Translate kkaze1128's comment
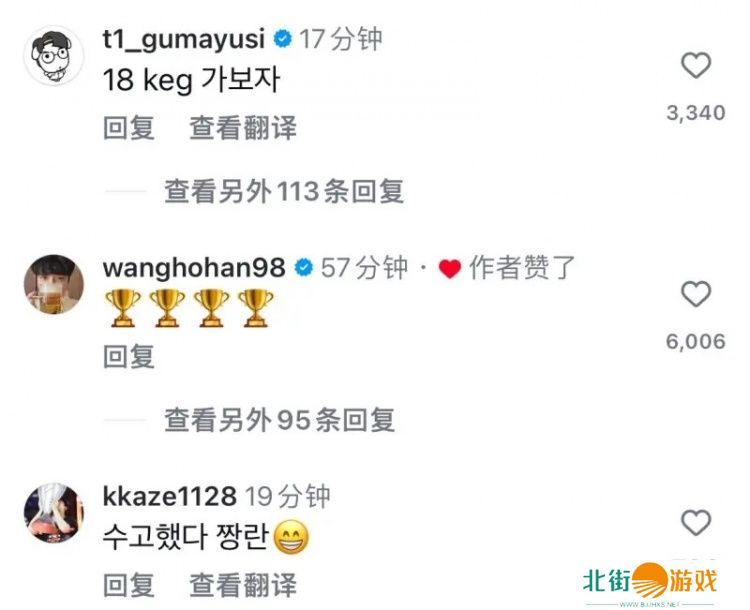Image resolution: width=750 pixels, height=610 pixels. pyautogui.click(x=243, y=584)
